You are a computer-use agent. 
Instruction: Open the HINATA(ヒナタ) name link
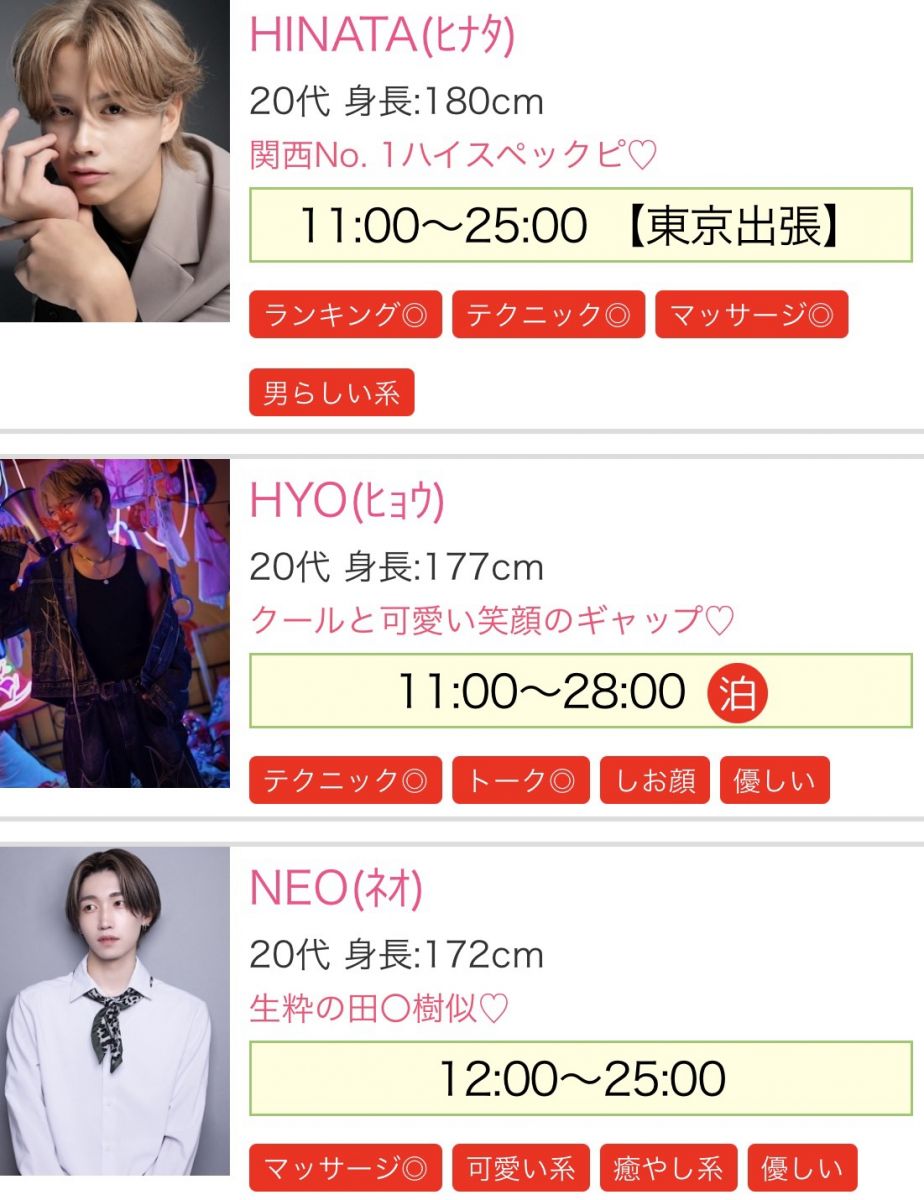[x=381, y=36]
